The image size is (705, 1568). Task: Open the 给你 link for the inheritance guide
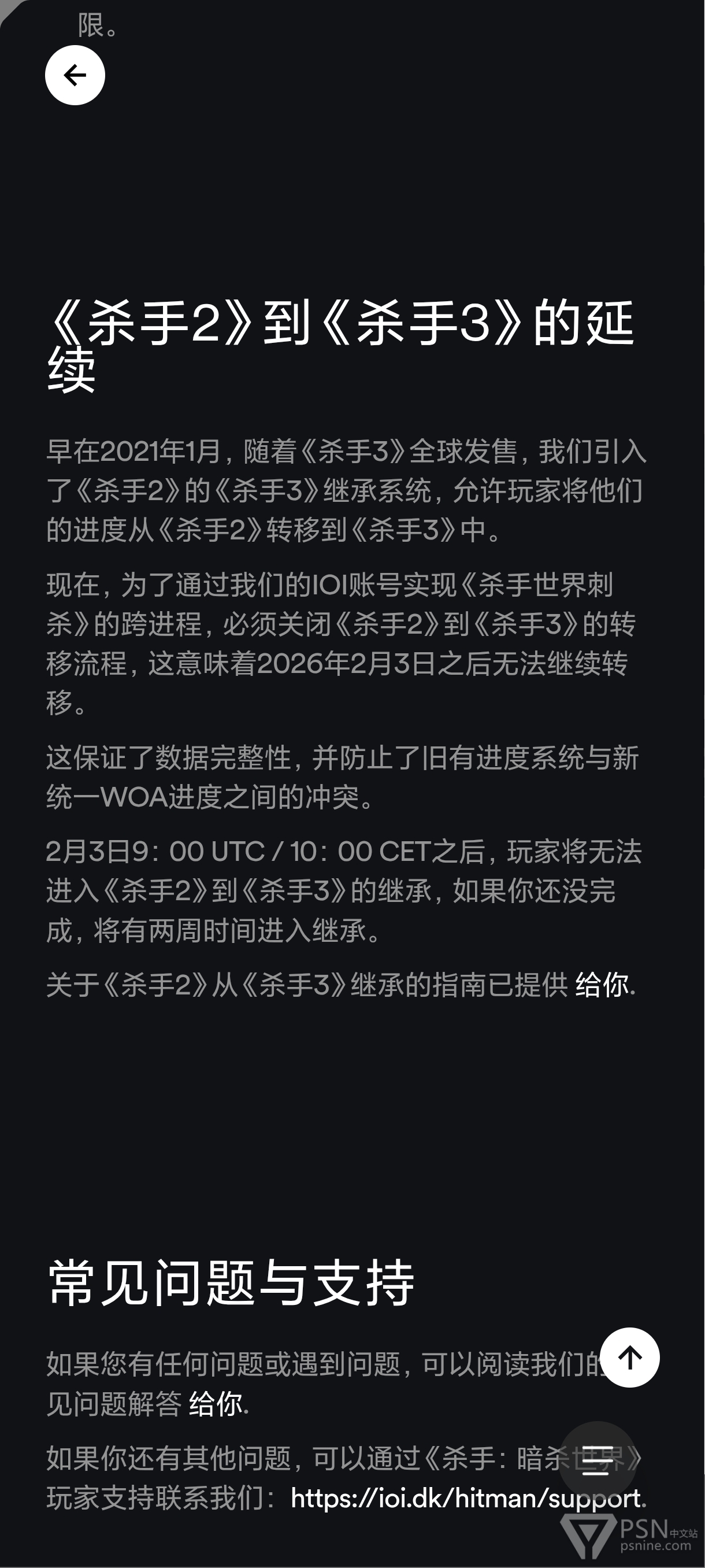coord(601,985)
